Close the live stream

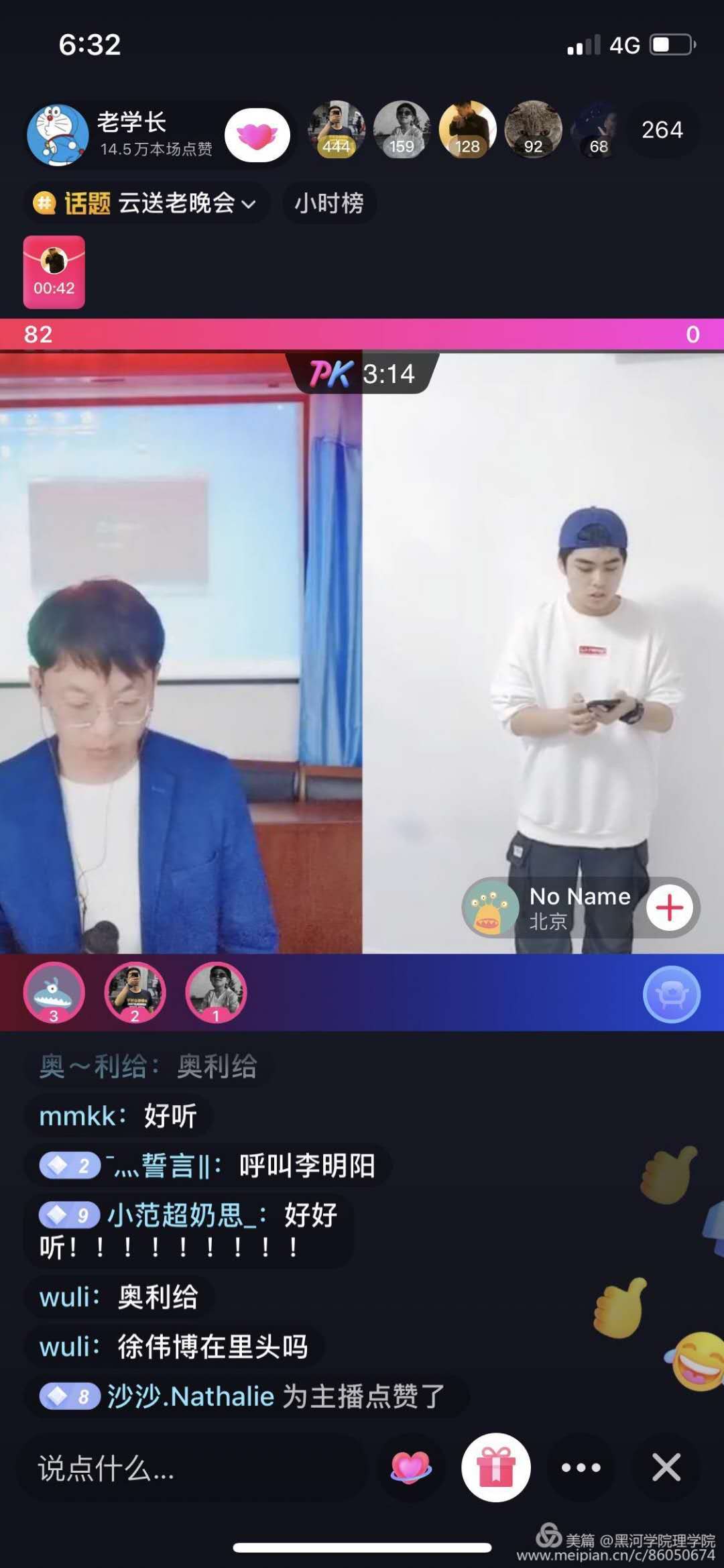point(666,1467)
